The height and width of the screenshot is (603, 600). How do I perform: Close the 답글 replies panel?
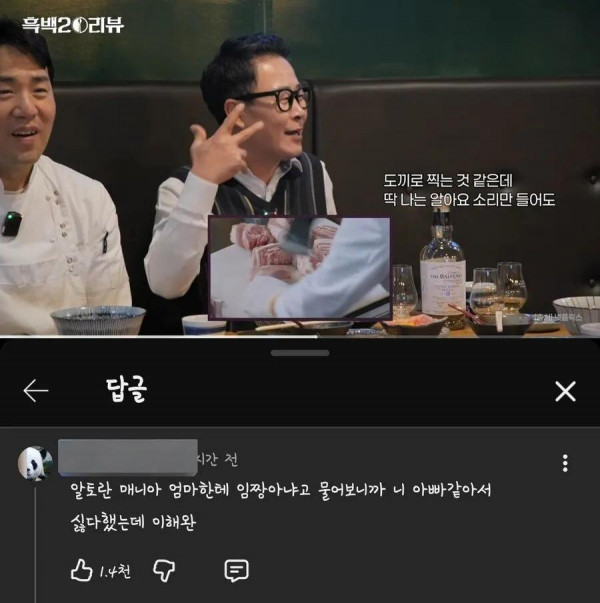coord(565,391)
